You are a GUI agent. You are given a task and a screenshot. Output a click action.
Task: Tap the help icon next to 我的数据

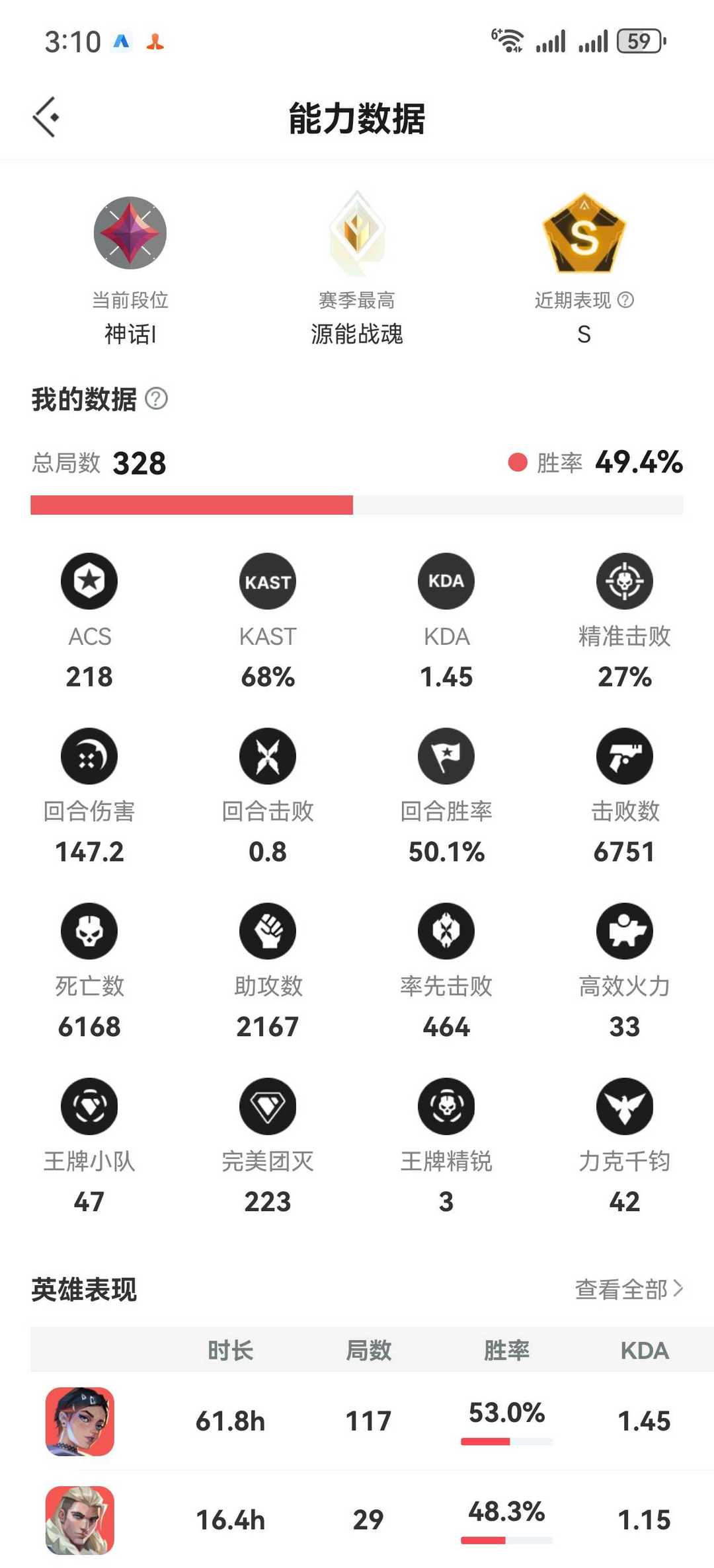click(x=156, y=398)
